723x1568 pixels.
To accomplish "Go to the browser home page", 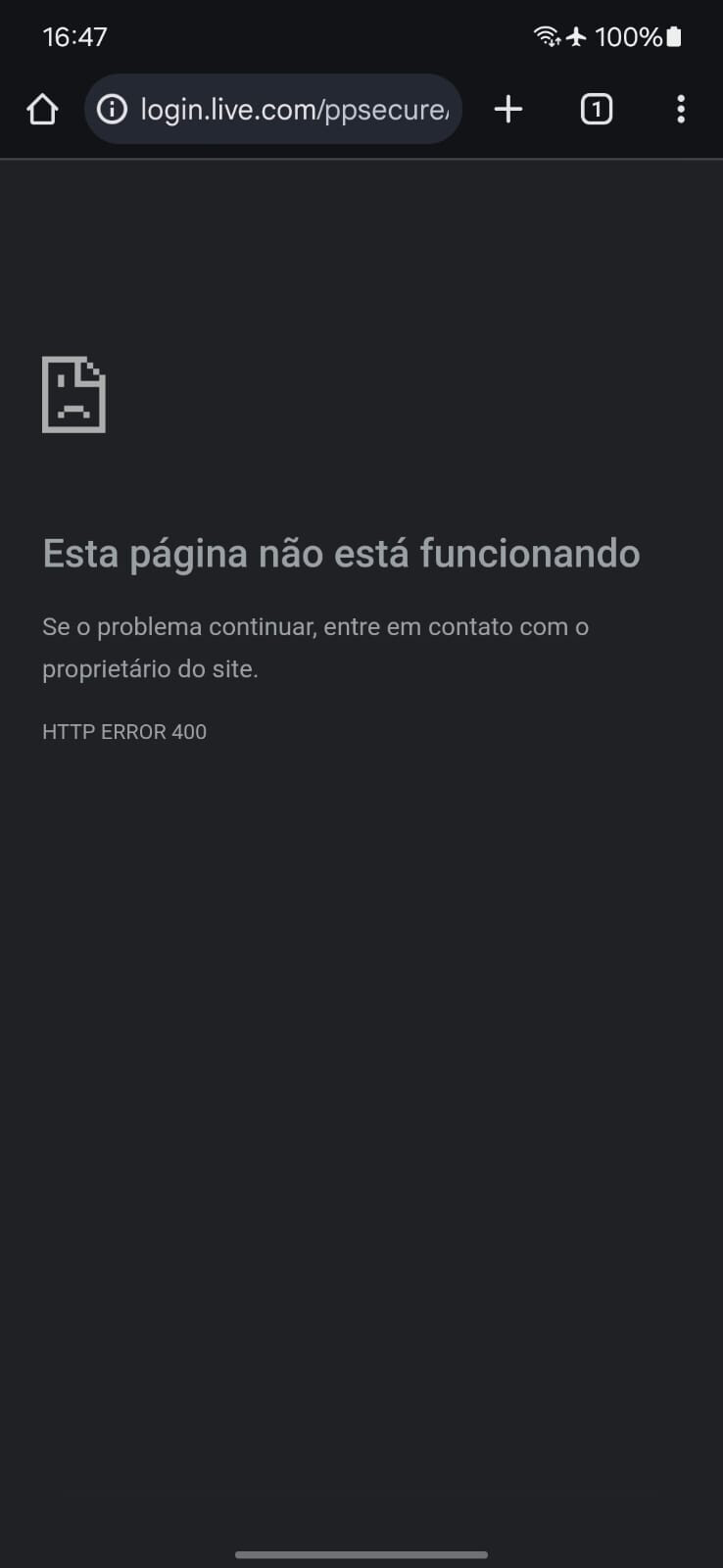I will (x=42, y=109).
